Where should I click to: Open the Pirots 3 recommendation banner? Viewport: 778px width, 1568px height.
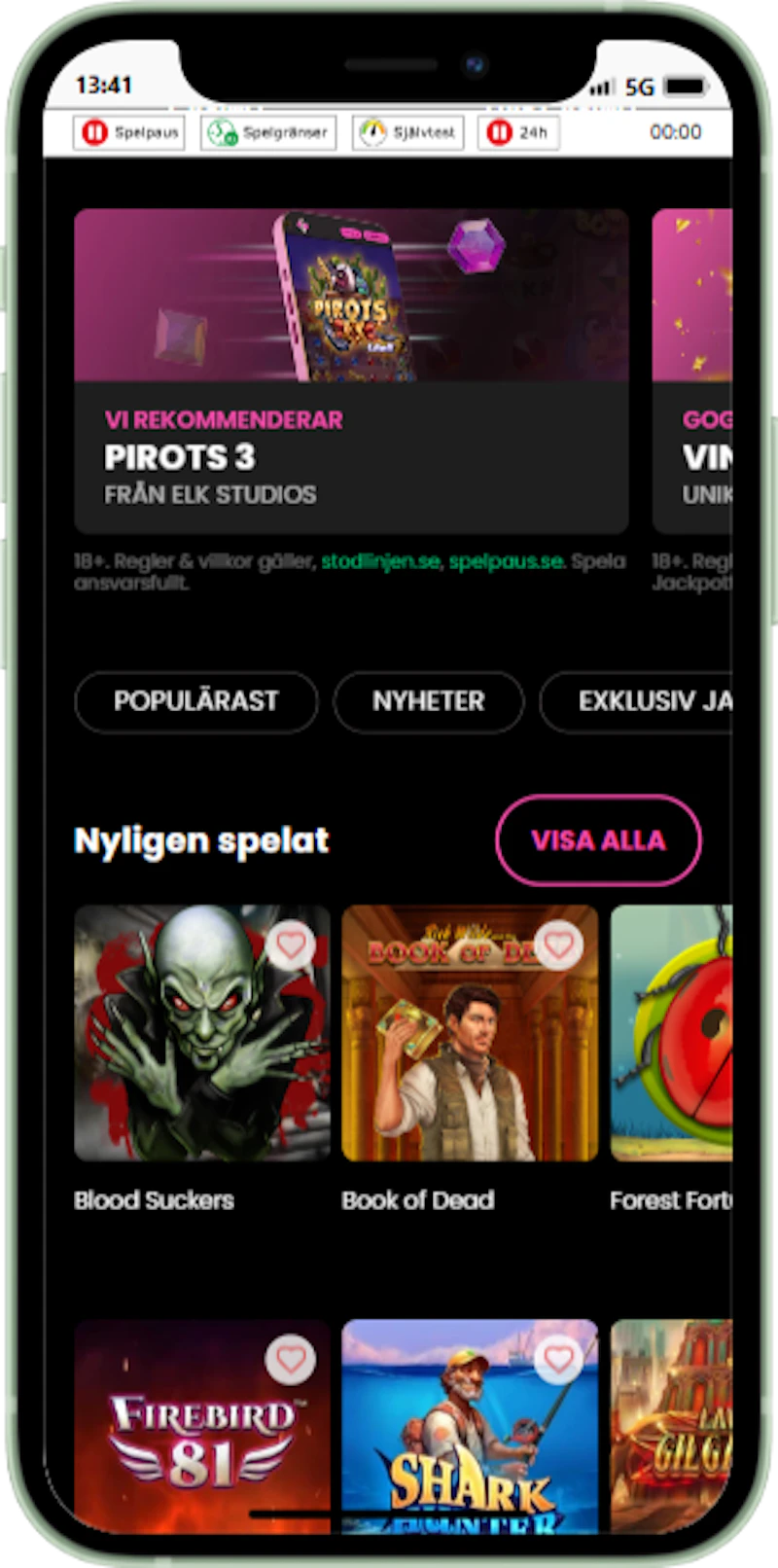pos(351,371)
